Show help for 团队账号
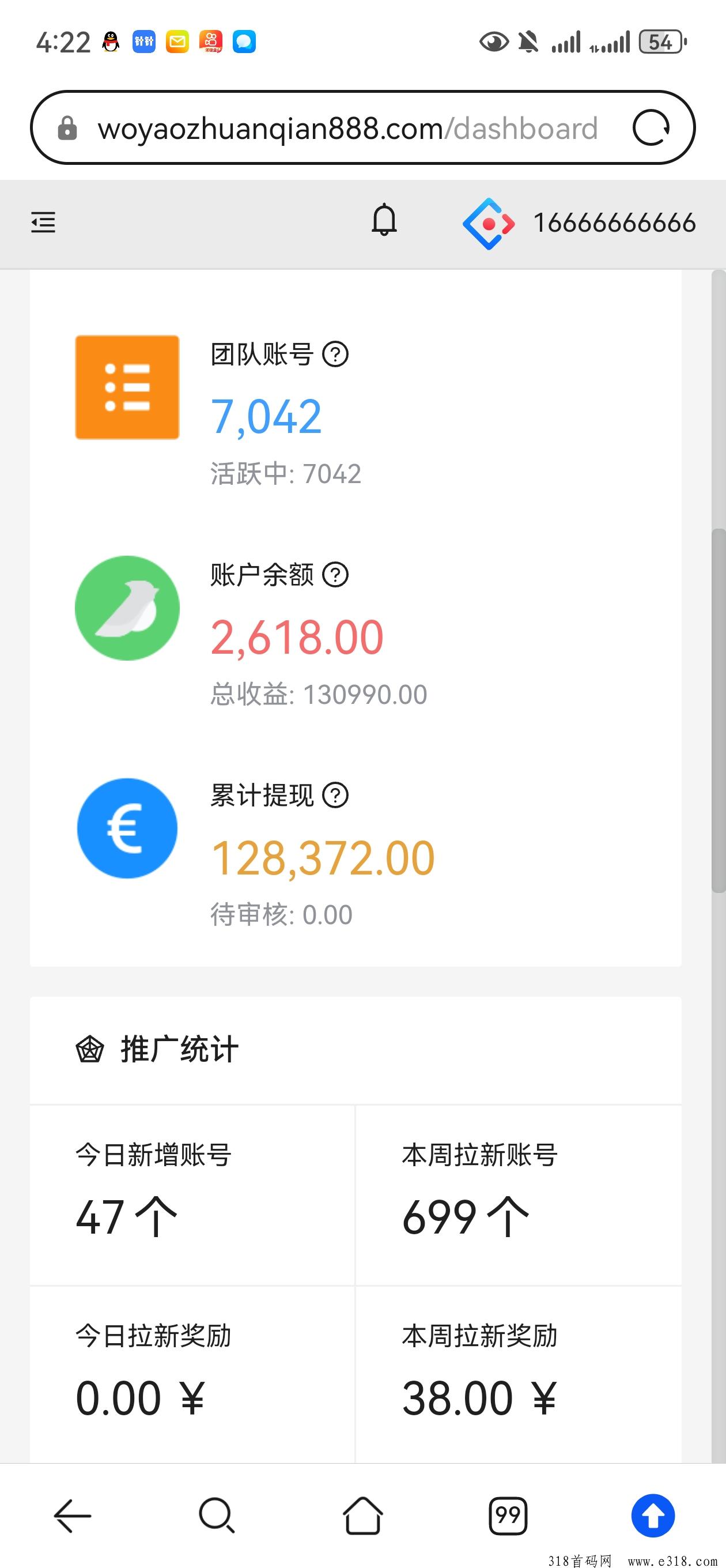The image size is (726, 1568). (x=335, y=355)
